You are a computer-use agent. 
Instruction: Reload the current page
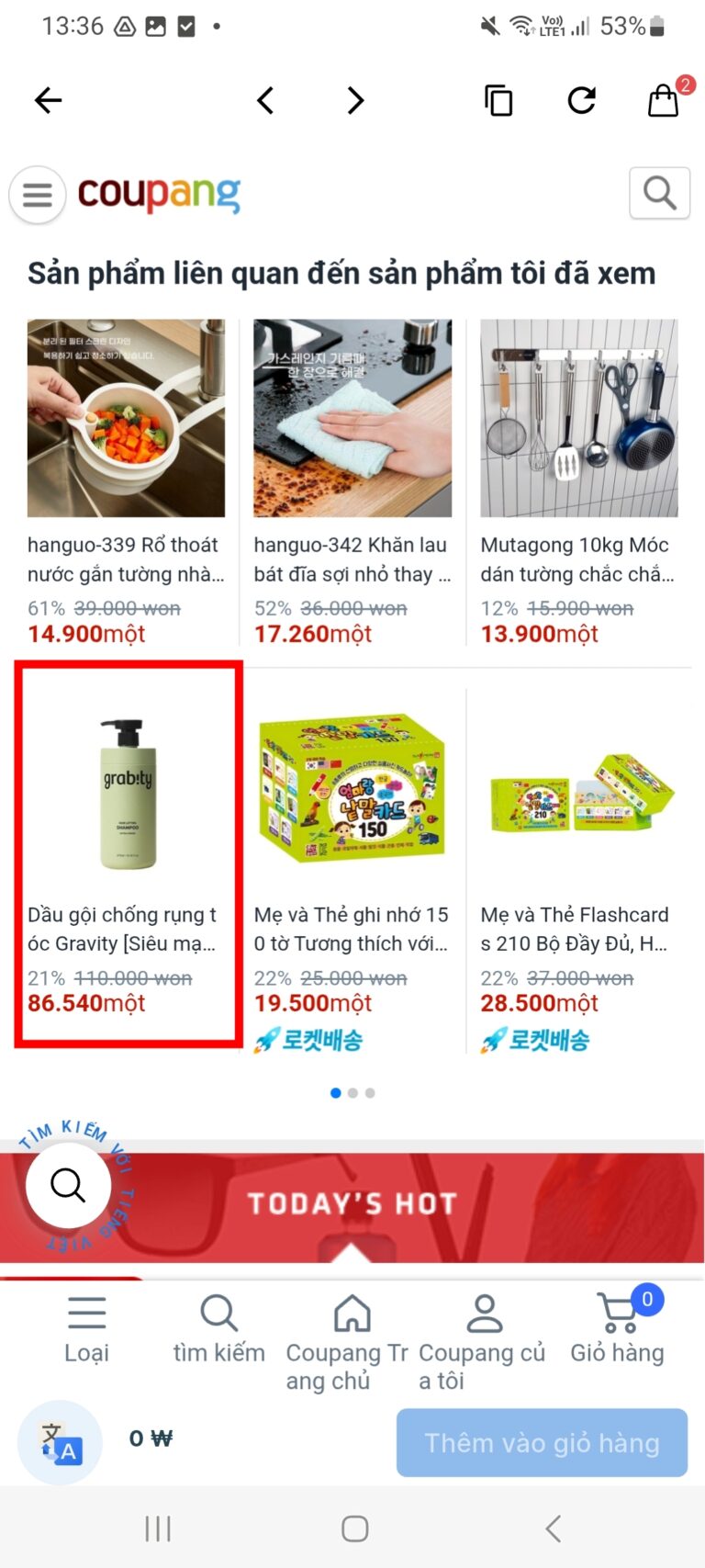[x=581, y=100]
